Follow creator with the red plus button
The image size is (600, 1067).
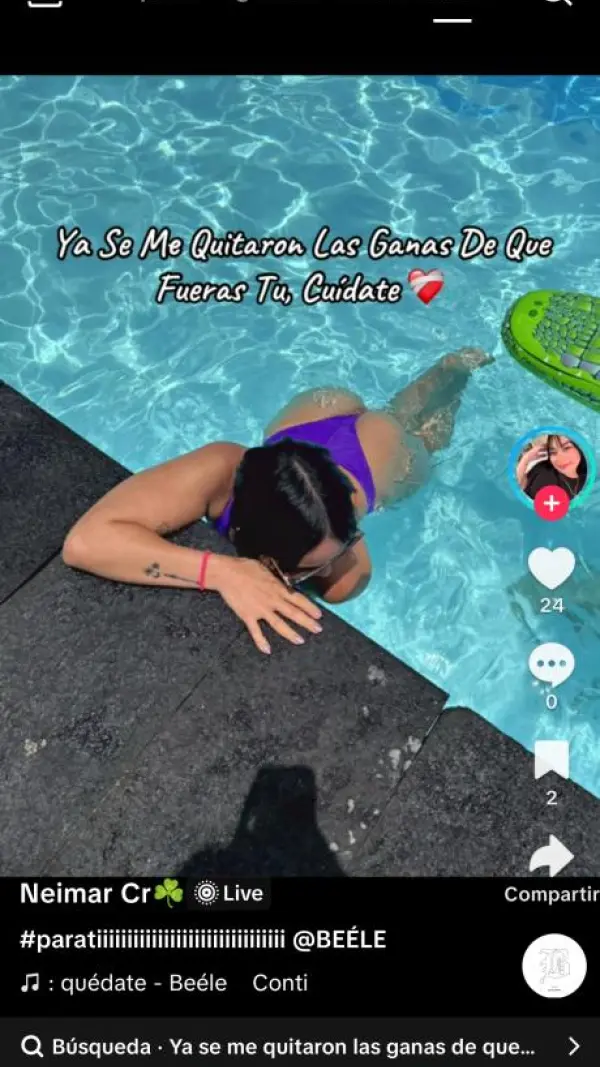click(x=551, y=505)
